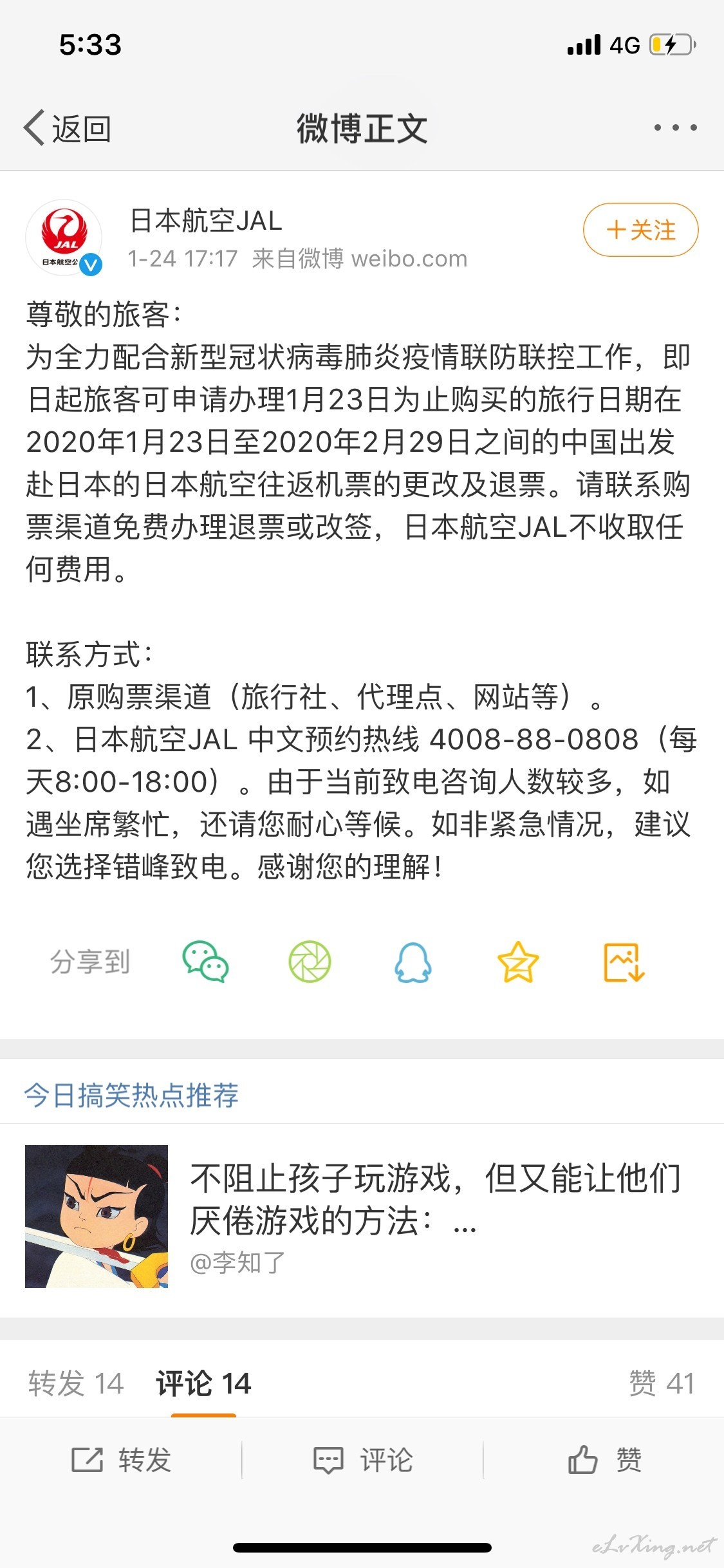
Task: Share to WeChat Moments via the green shutter icon
Action: [x=310, y=962]
